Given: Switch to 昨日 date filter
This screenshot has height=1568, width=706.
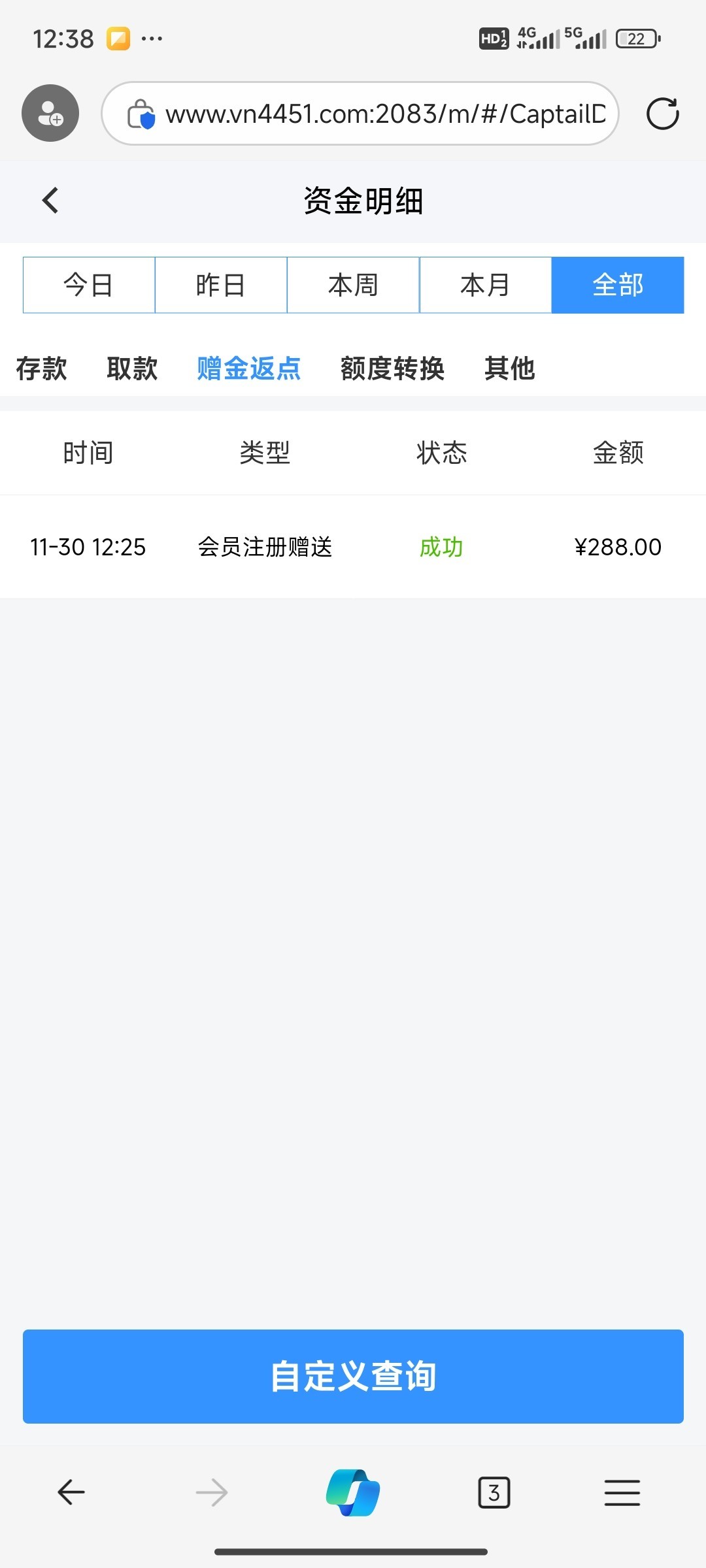Looking at the screenshot, I should tap(221, 286).
